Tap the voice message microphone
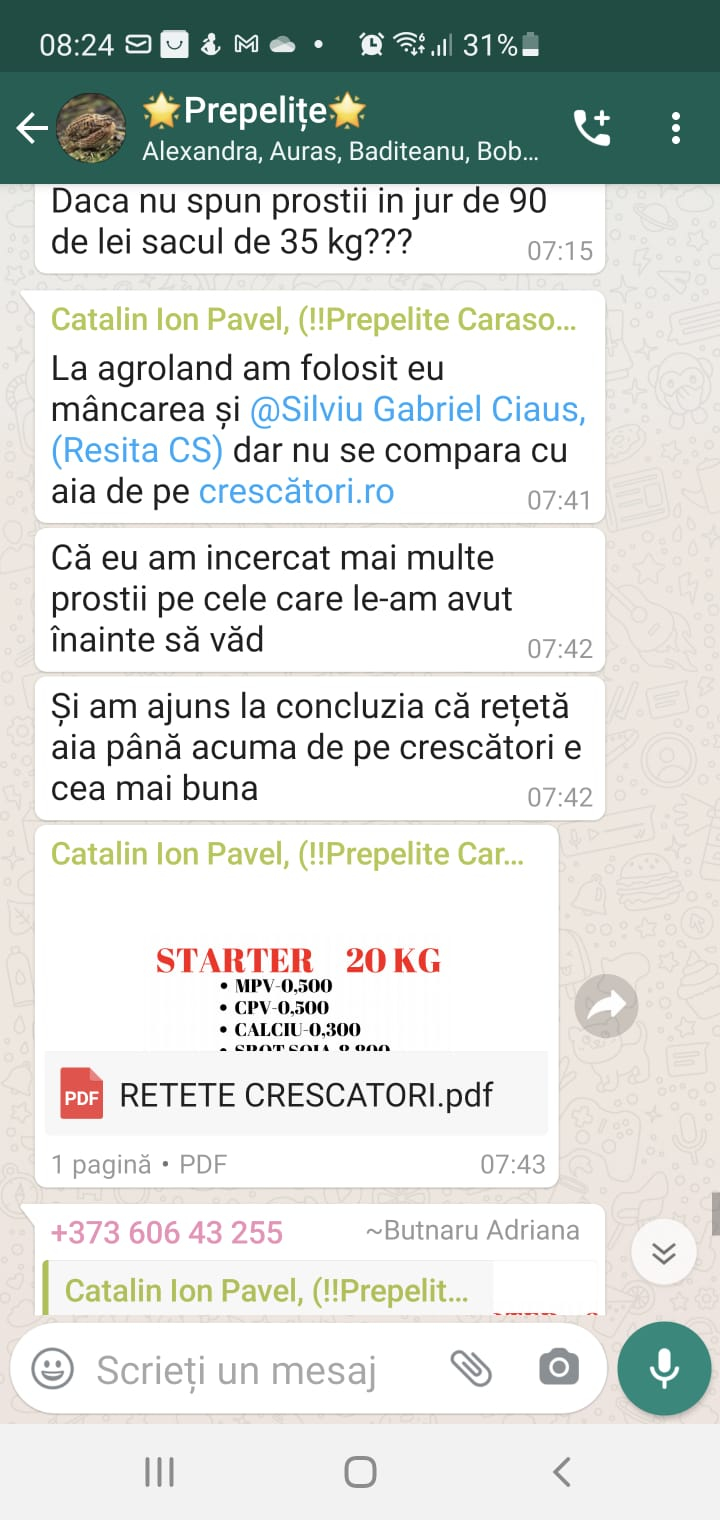720x1520 pixels. (664, 1369)
